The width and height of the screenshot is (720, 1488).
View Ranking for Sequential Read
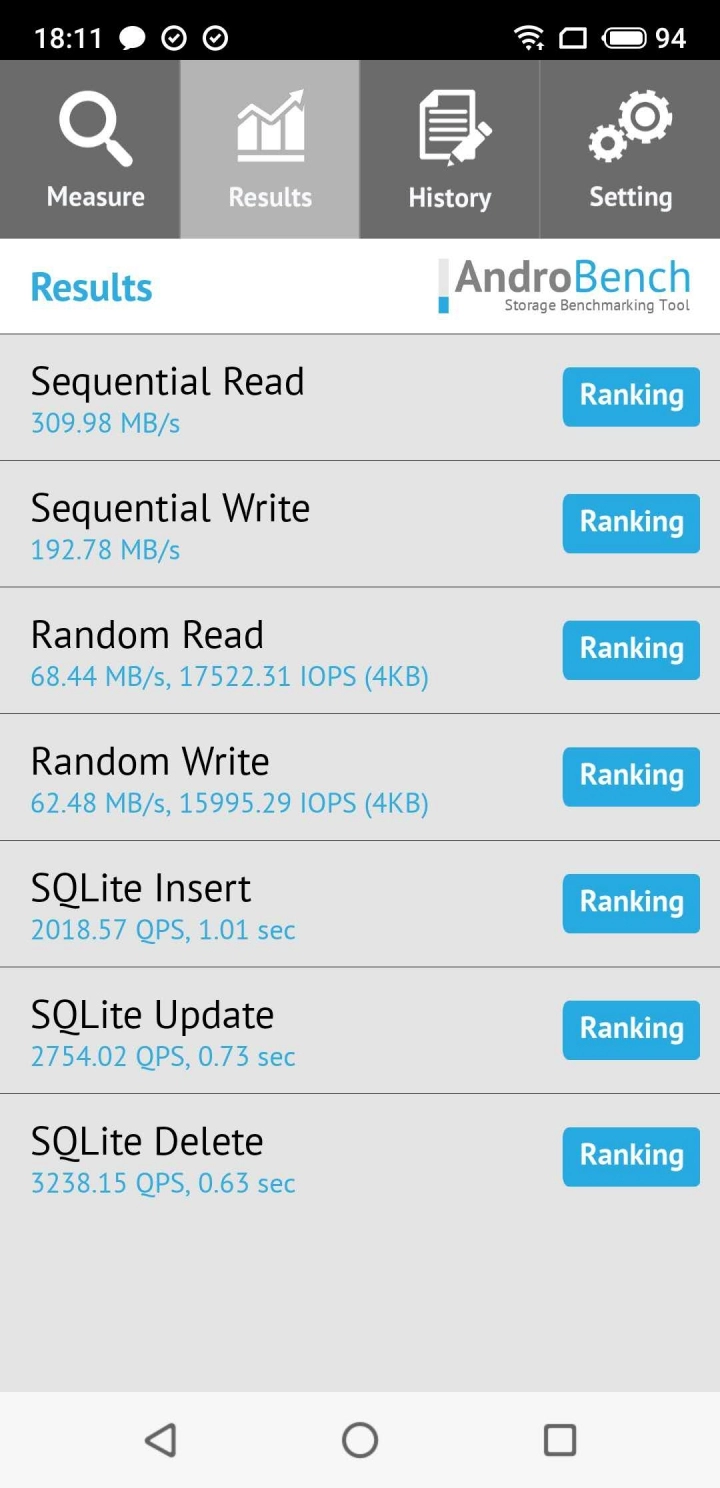click(x=631, y=396)
